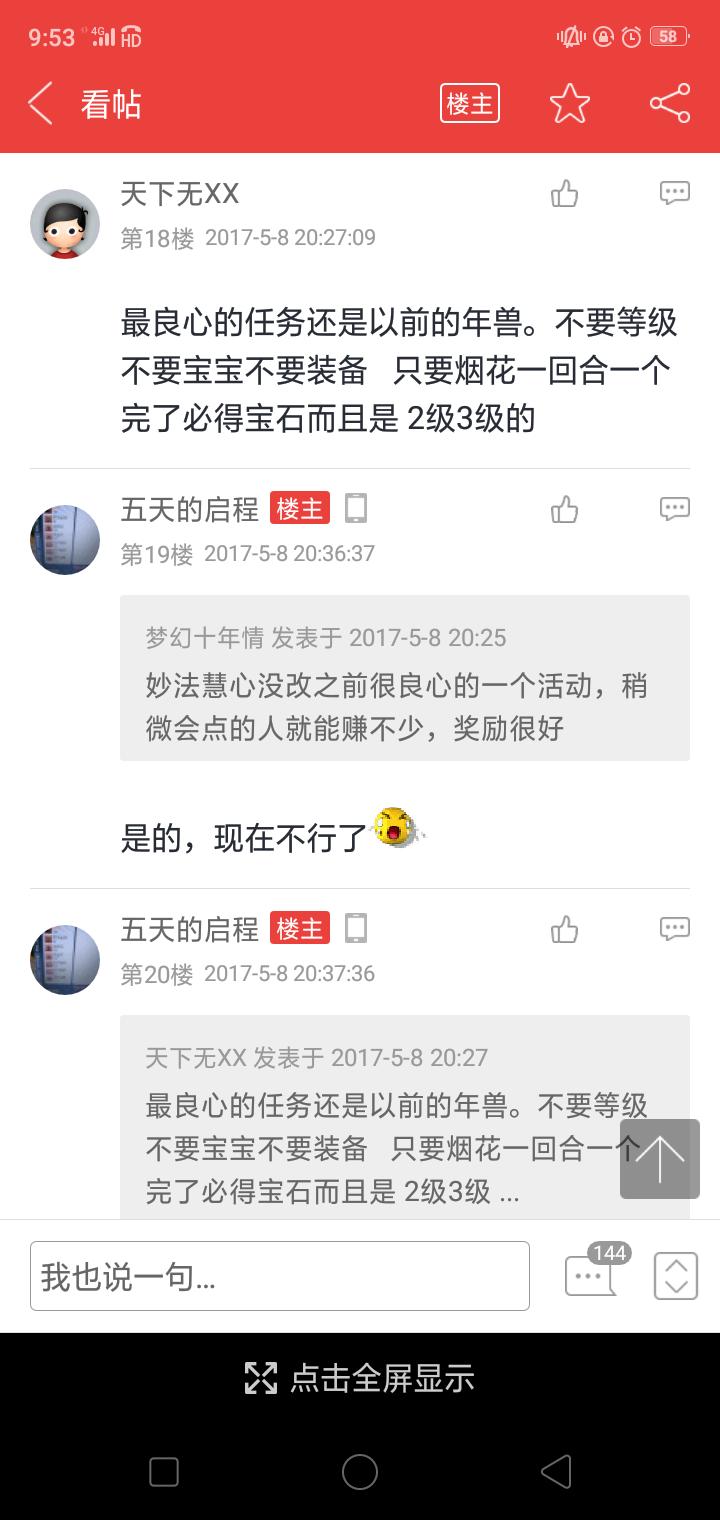This screenshot has width=720, height=1520.
Task: Like the 第20楼 post
Action: point(565,930)
